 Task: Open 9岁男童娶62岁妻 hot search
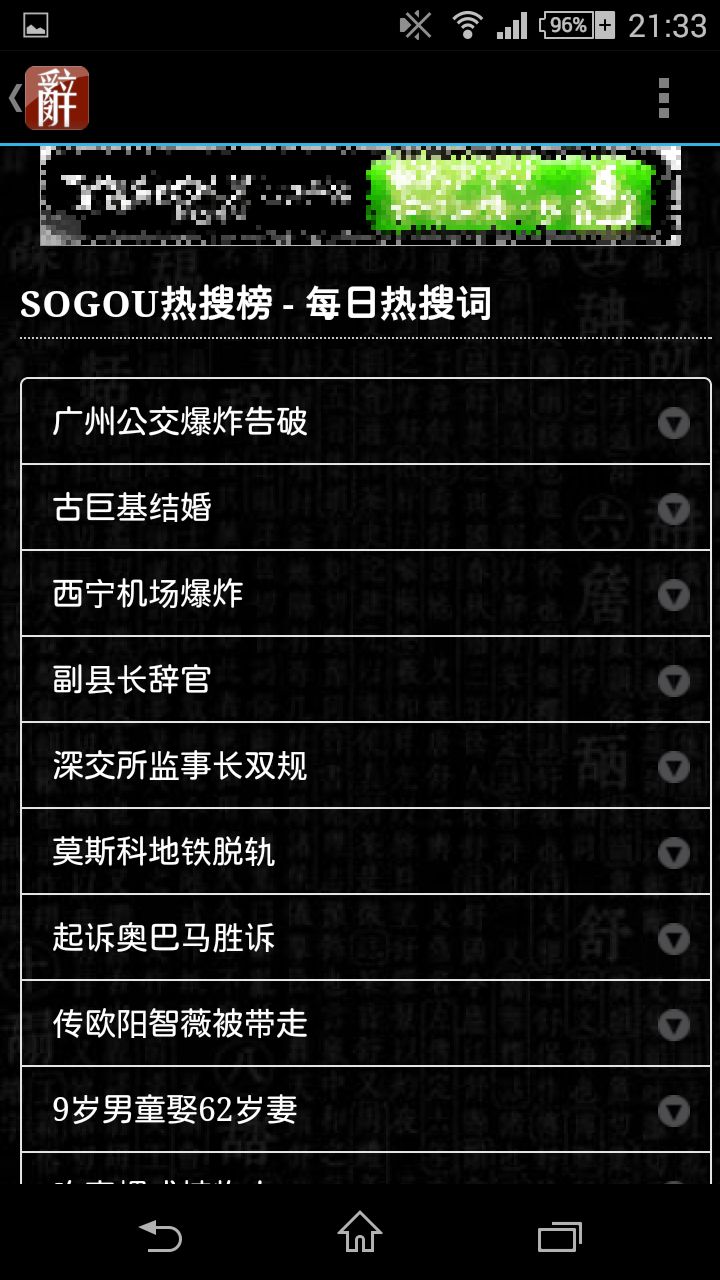(366, 1110)
